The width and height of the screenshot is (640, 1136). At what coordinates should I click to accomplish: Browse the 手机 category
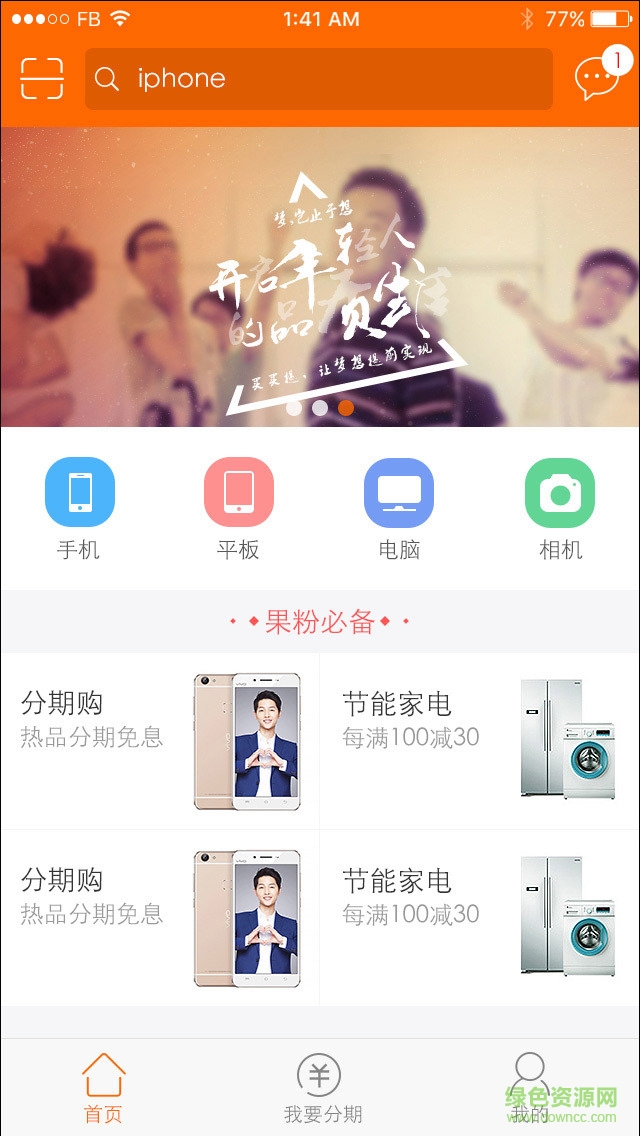coord(79,508)
